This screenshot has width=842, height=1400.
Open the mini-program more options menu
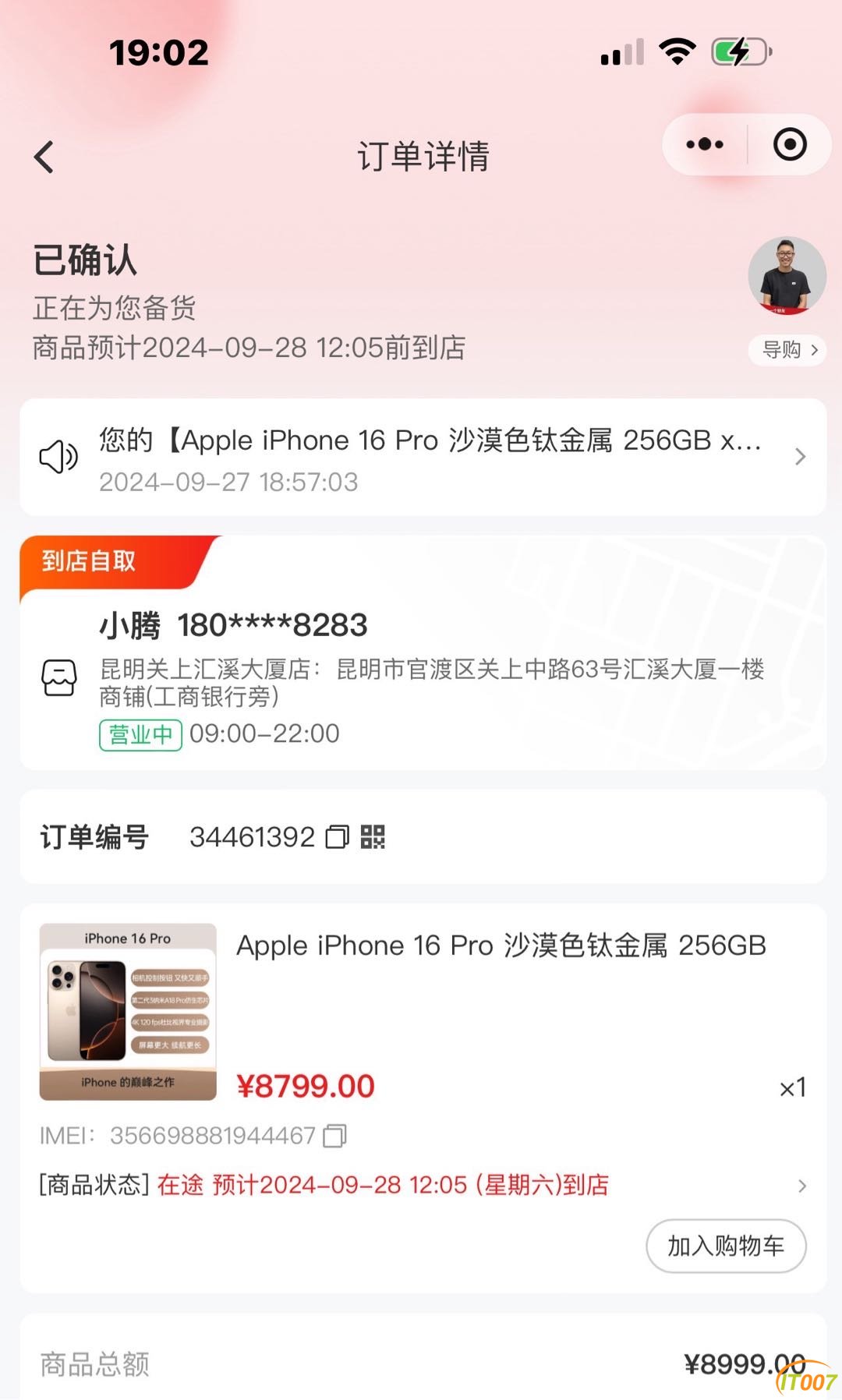(705, 144)
